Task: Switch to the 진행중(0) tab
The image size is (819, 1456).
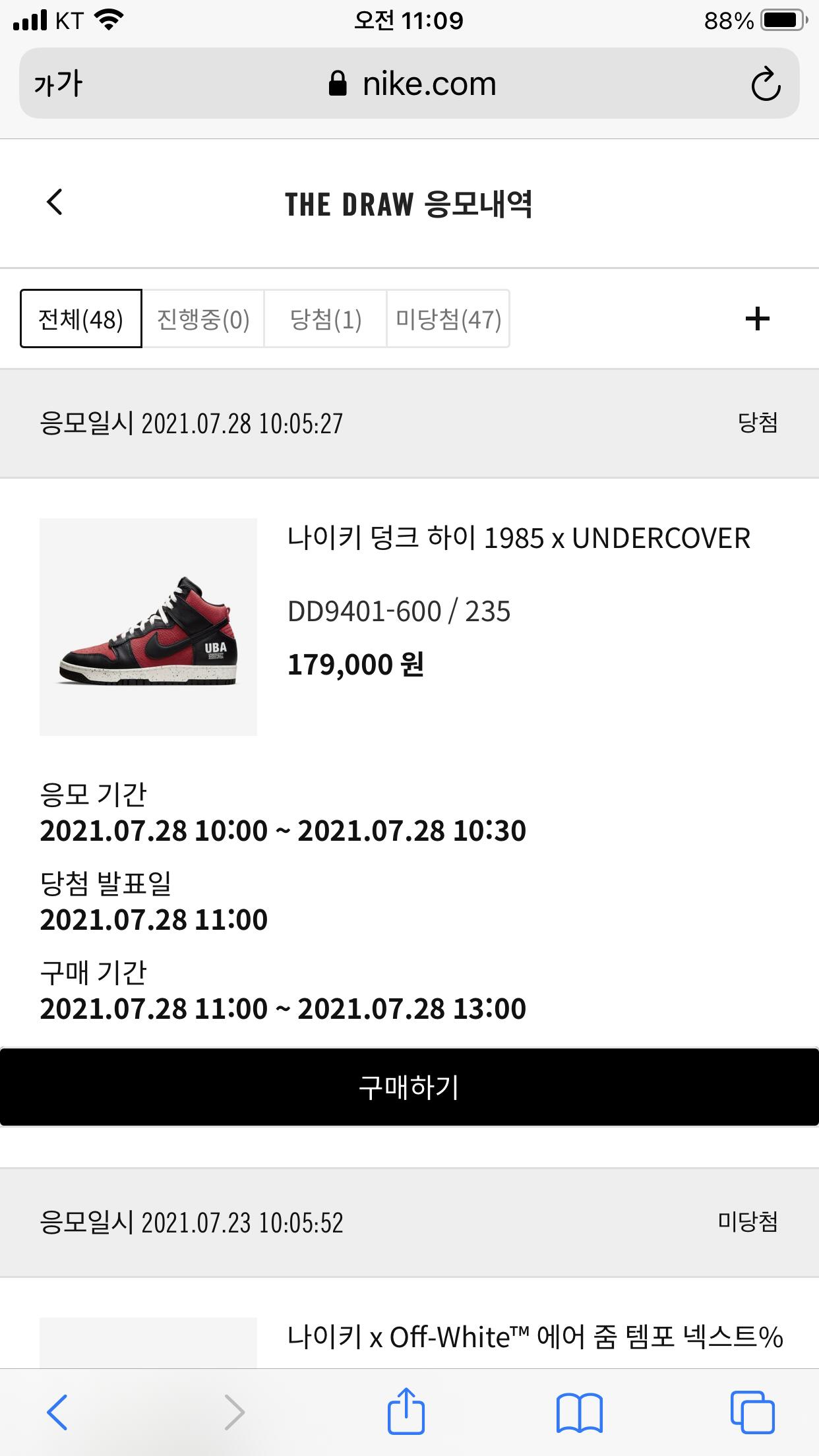Action: pyautogui.click(x=203, y=319)
